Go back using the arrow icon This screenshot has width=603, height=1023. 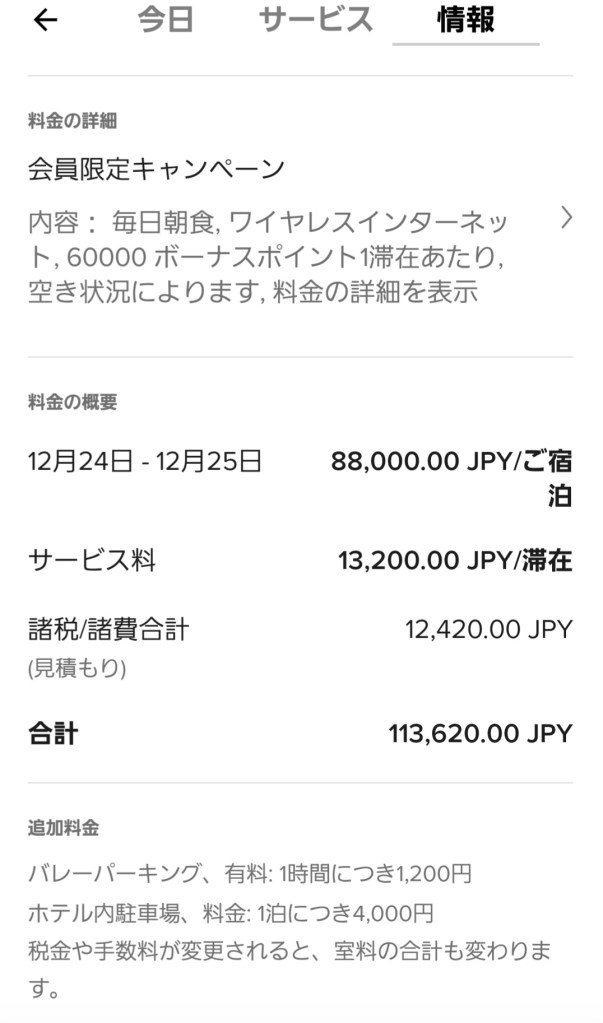[45, 21]
